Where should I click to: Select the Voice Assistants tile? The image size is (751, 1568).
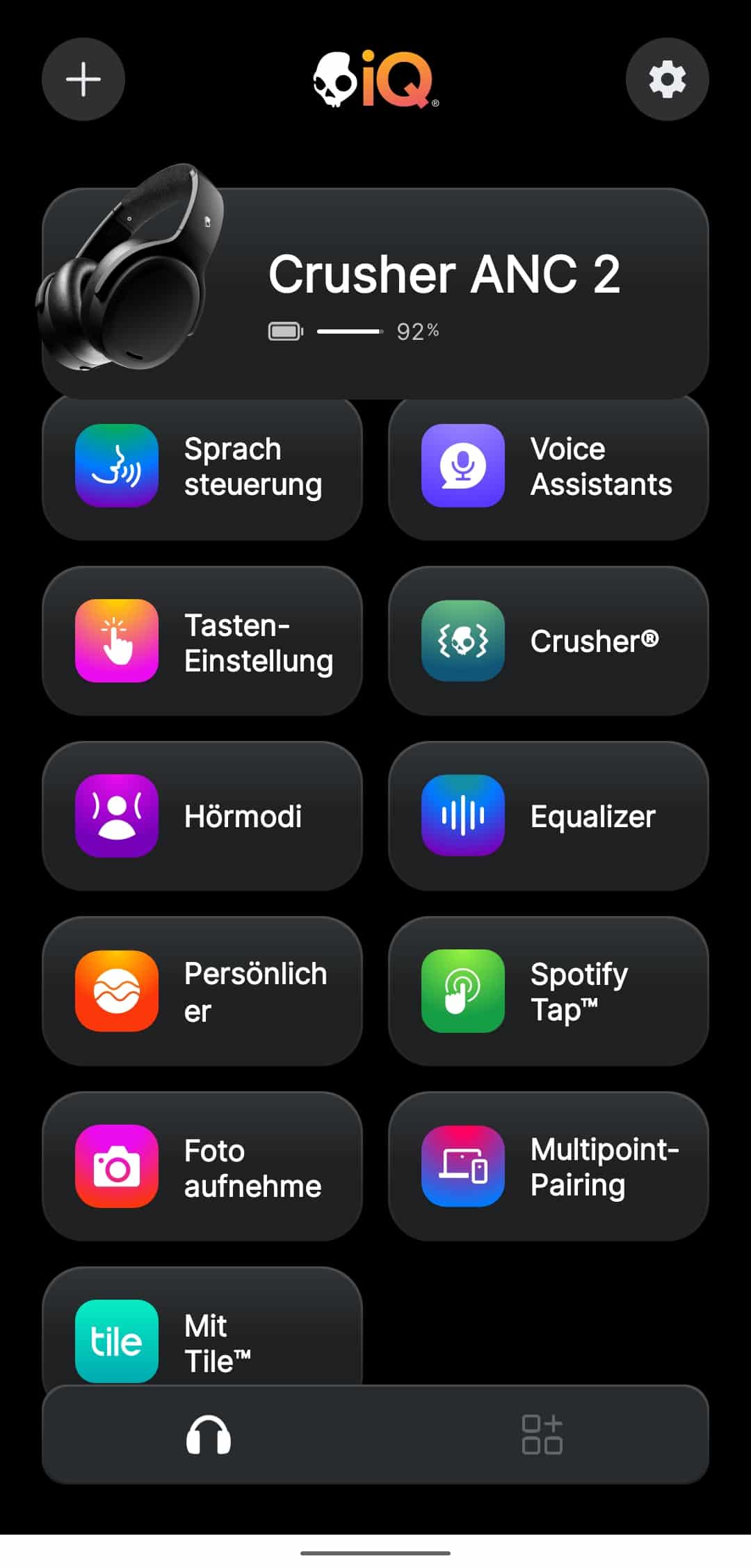tap(548, 466)
